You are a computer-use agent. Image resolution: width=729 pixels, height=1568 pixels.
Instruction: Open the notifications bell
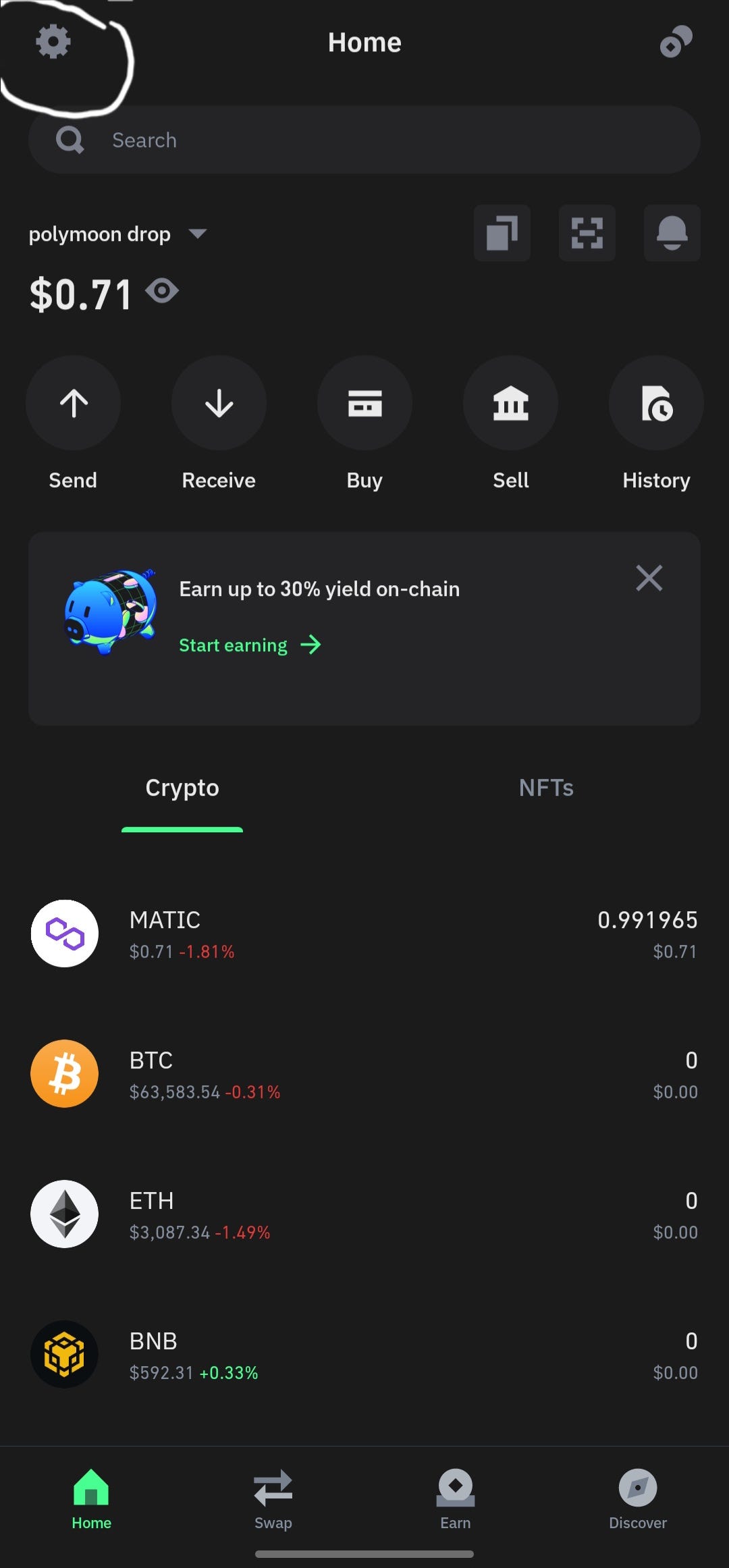click(x=672, y=233)
